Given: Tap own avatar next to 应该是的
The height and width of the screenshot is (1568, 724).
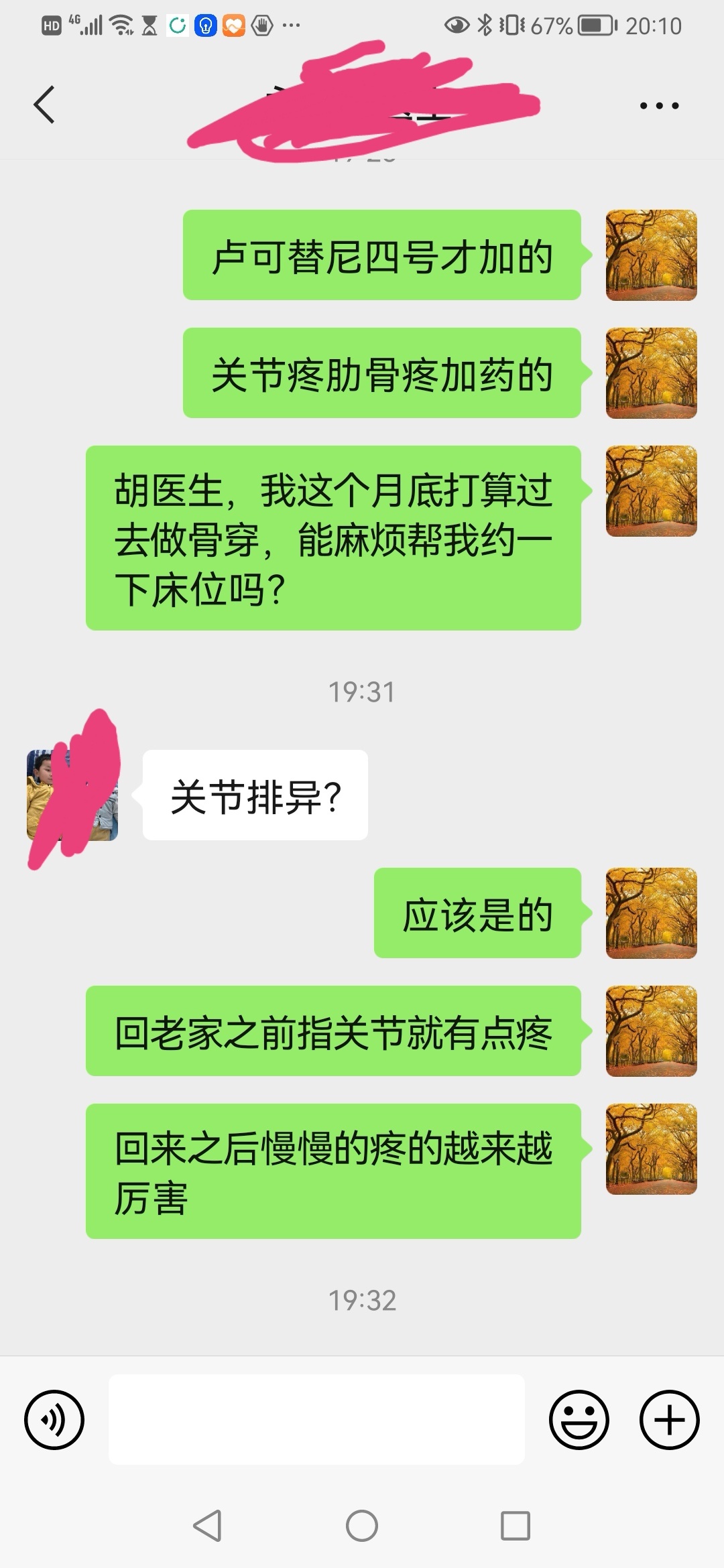Looking at the screenshot, I should coord(651,913).
